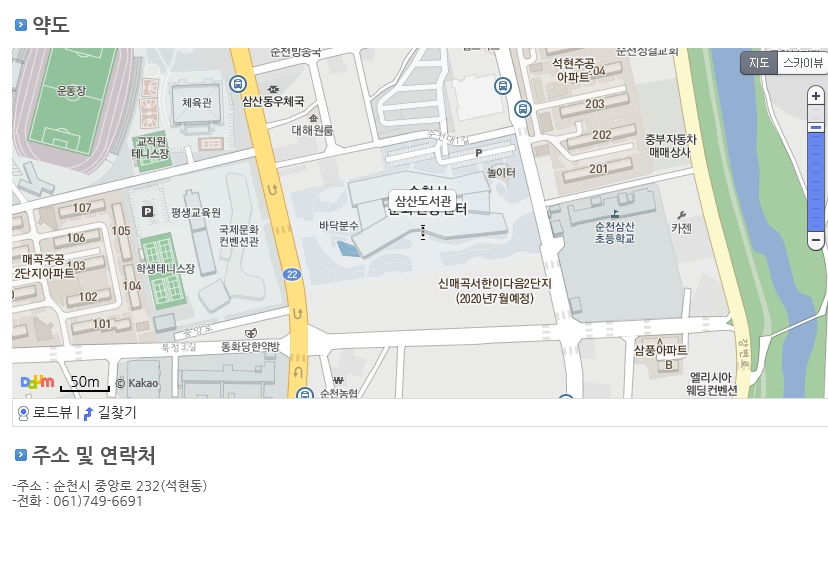Tap the 삼산도서관 map marker label
This screenshot has height=562, width=828.
(x=423, y=201)
